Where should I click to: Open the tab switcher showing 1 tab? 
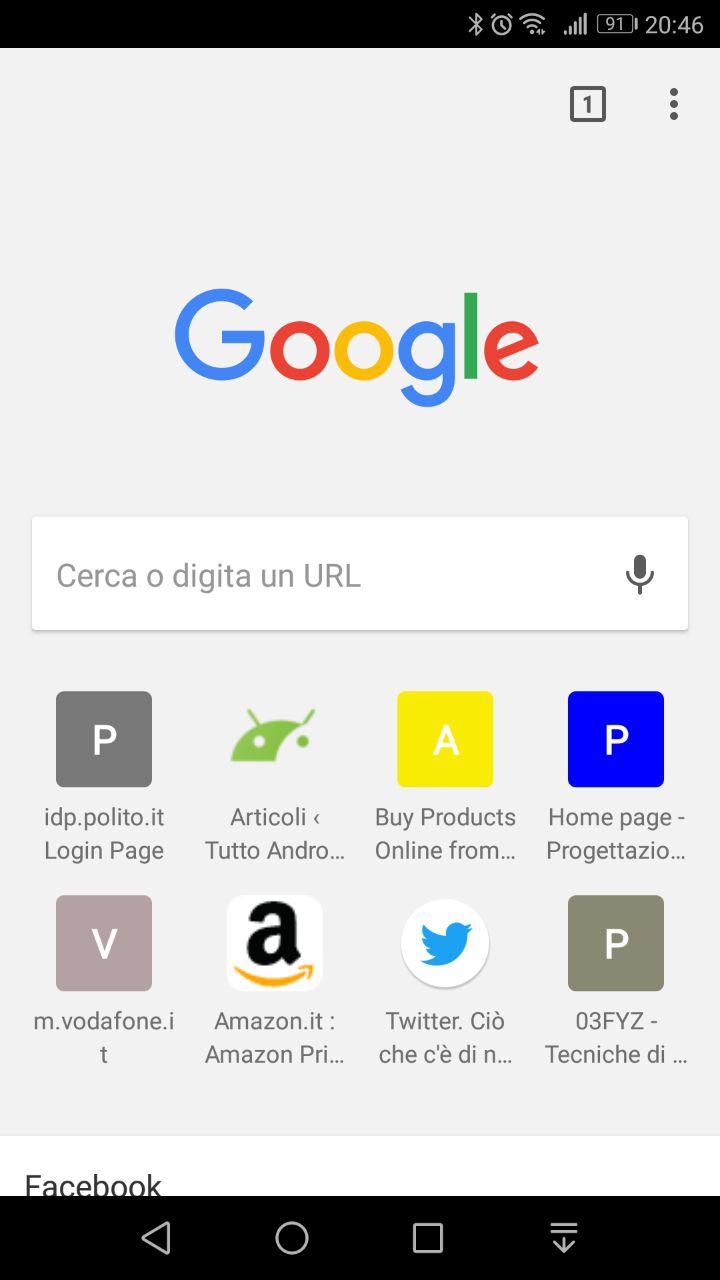point(588,104)
